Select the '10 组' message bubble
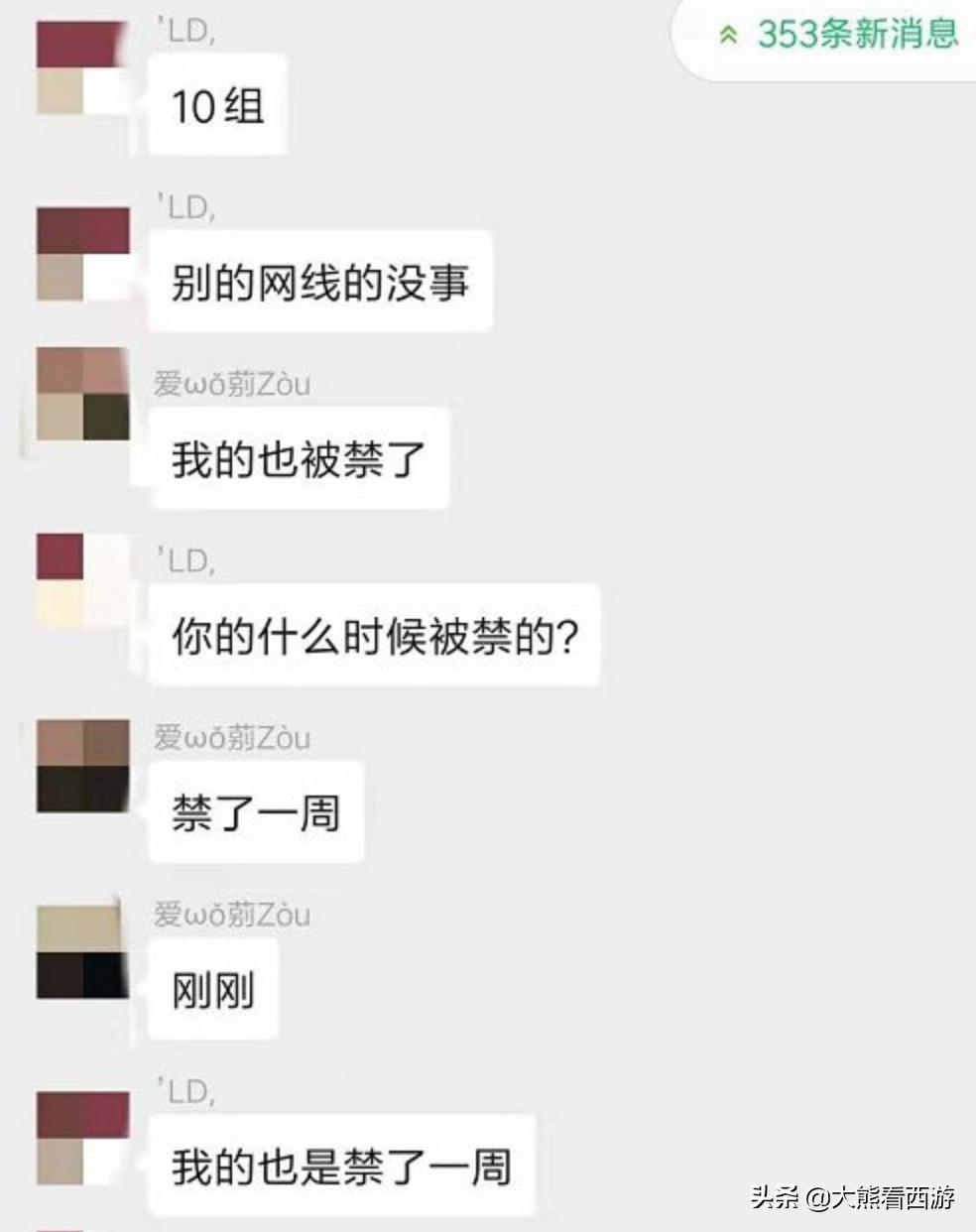This screenshot has width=976, height=1232. (x=216, y=104)
